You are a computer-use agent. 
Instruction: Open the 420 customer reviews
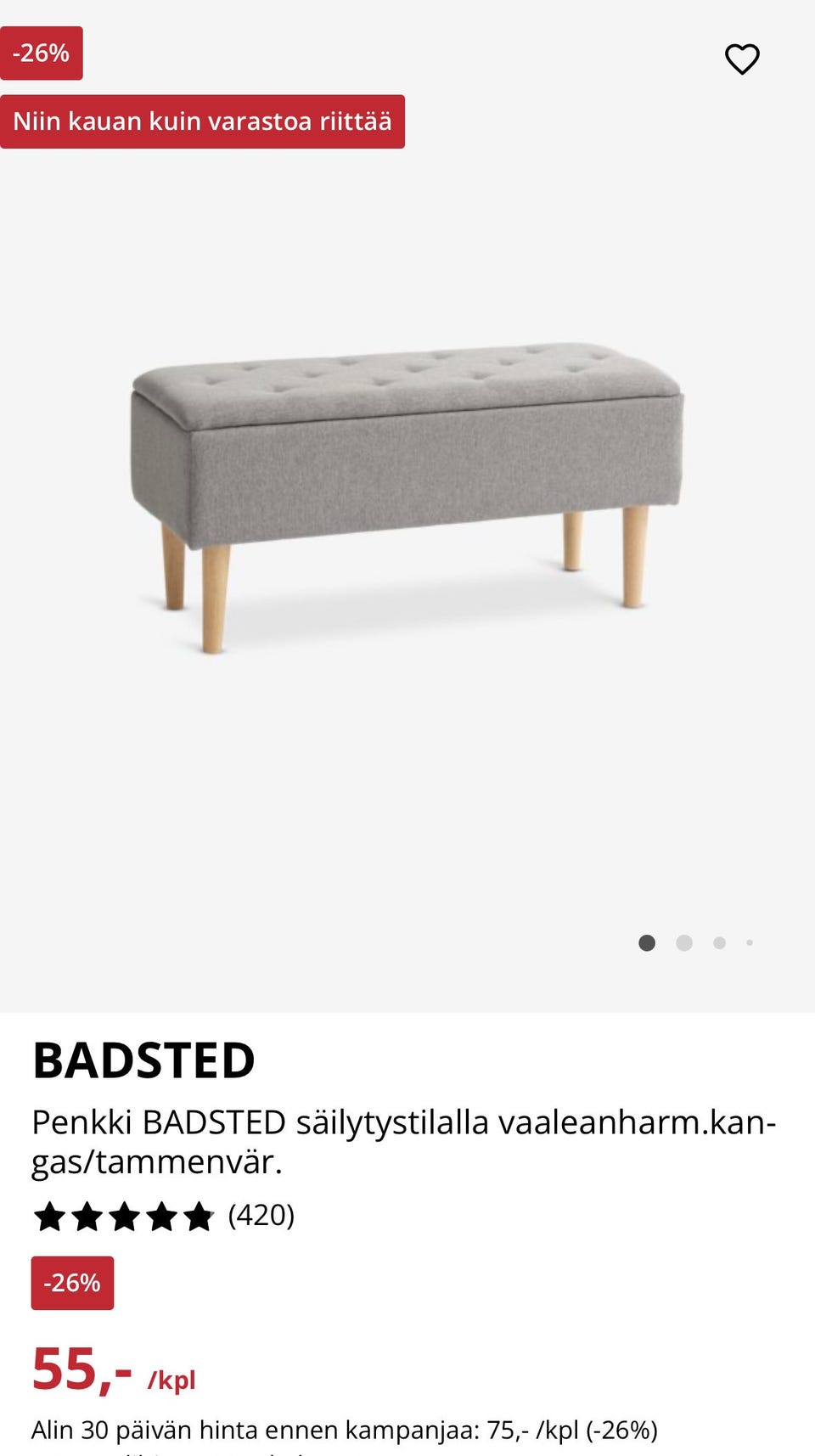pyautogui.click(x=261, y=1216)
